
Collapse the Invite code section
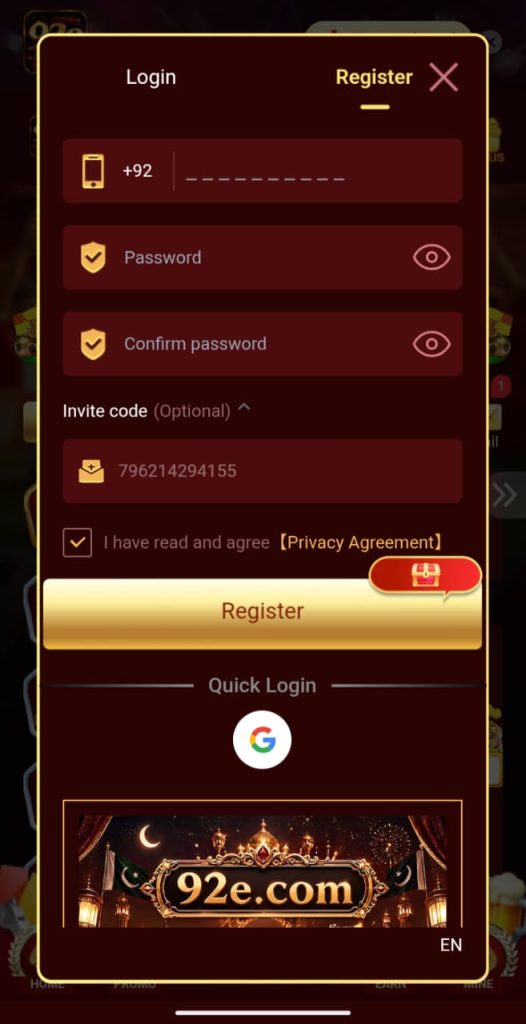(x=244, y=408)
